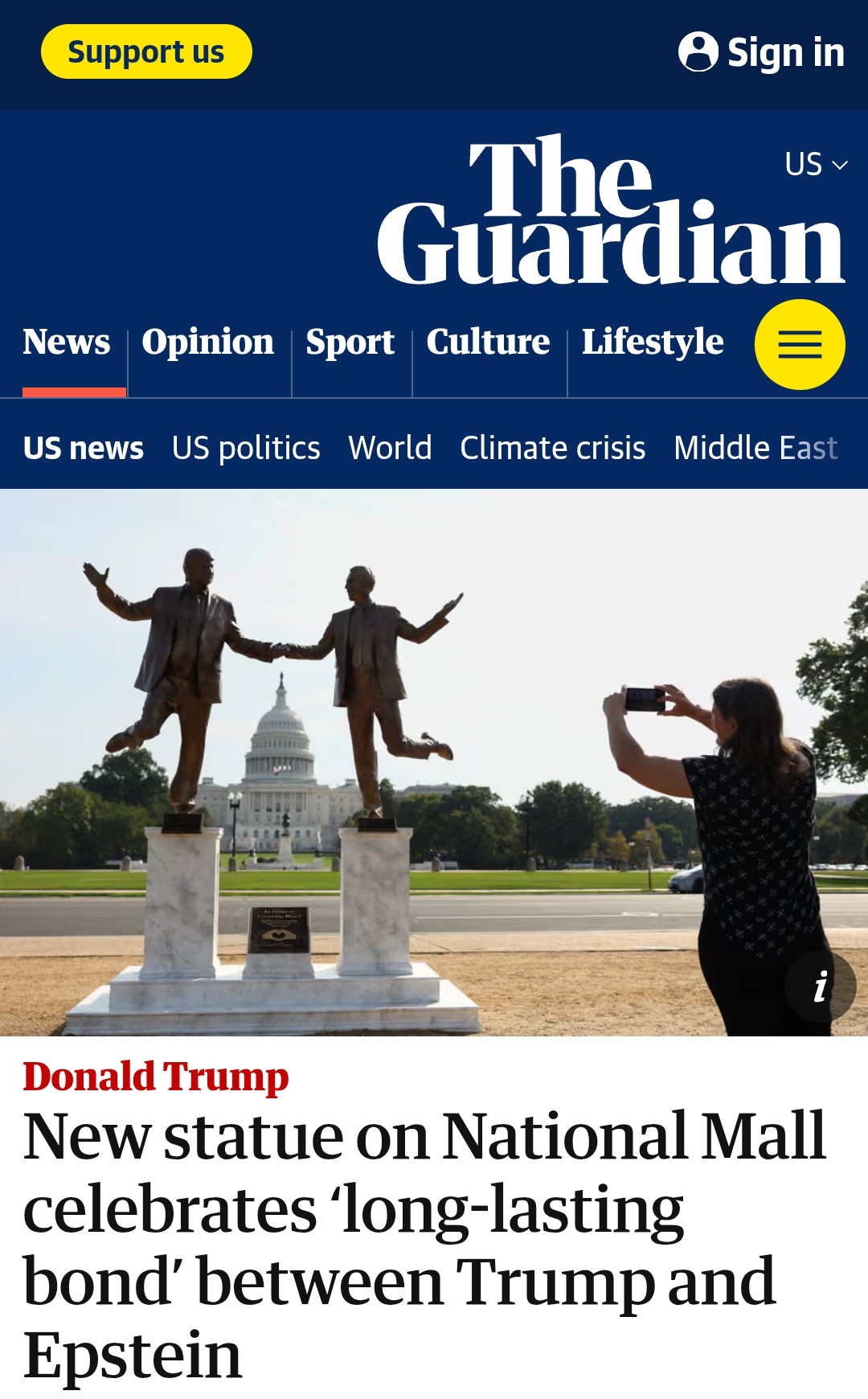This screenshot has height=1399, width=868.
Task: Open the World subsection
Action: coord(391,448)
